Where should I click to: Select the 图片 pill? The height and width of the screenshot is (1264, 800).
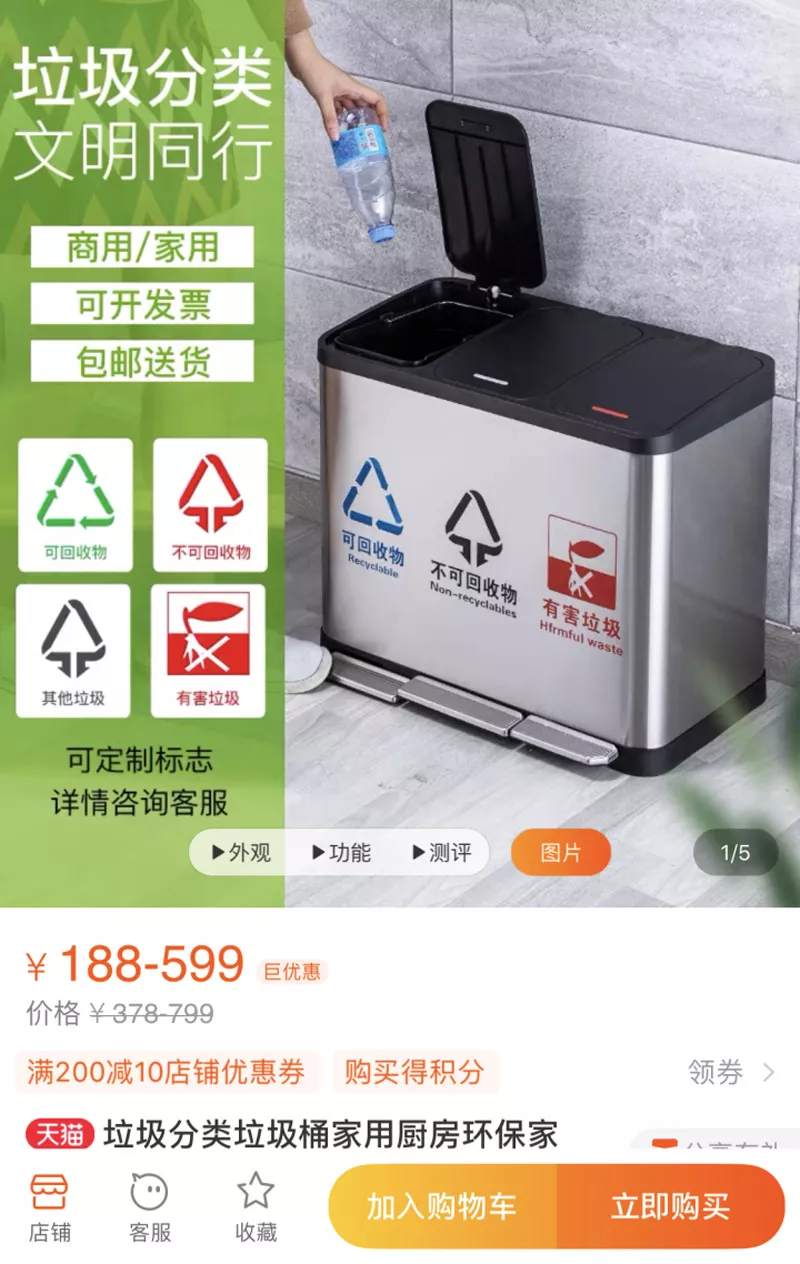click(x=560, y=853)
